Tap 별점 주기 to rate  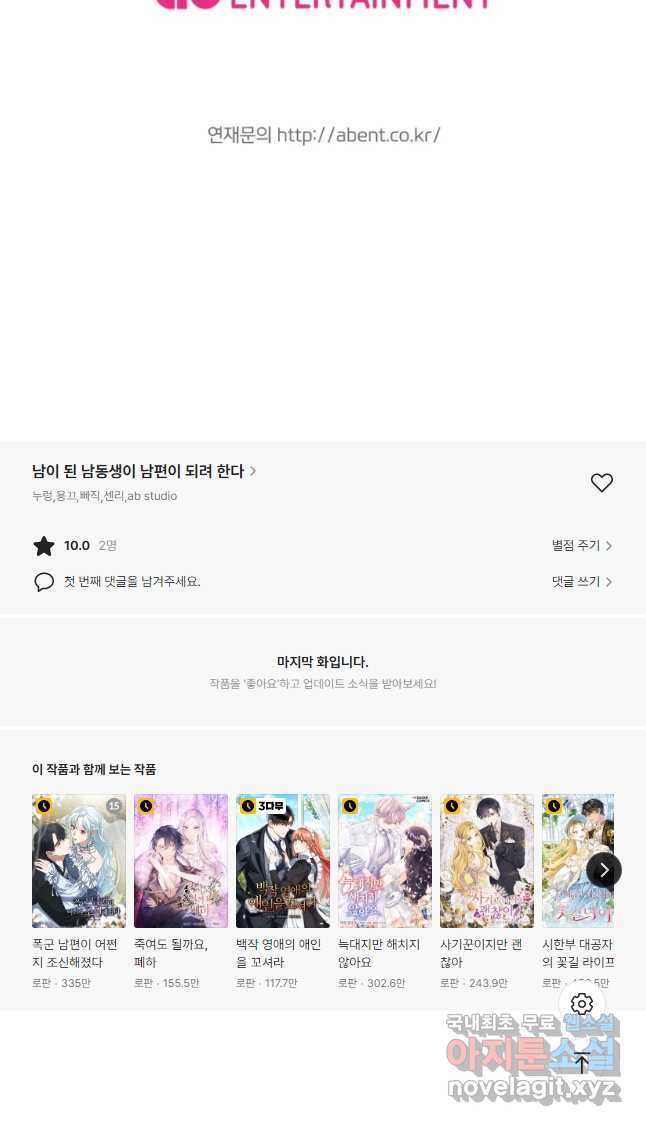pos(581,546)
